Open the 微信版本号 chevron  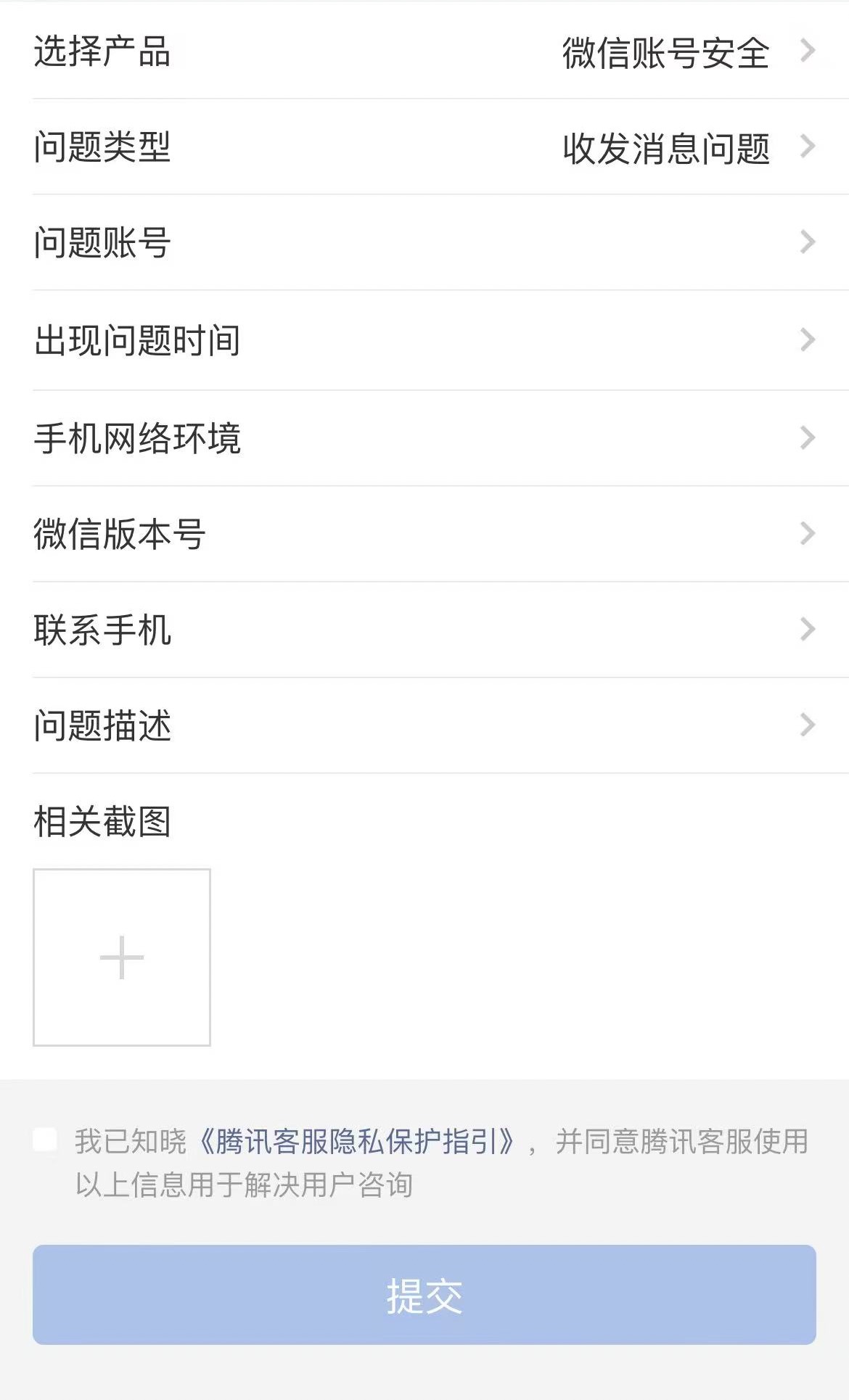808,532
